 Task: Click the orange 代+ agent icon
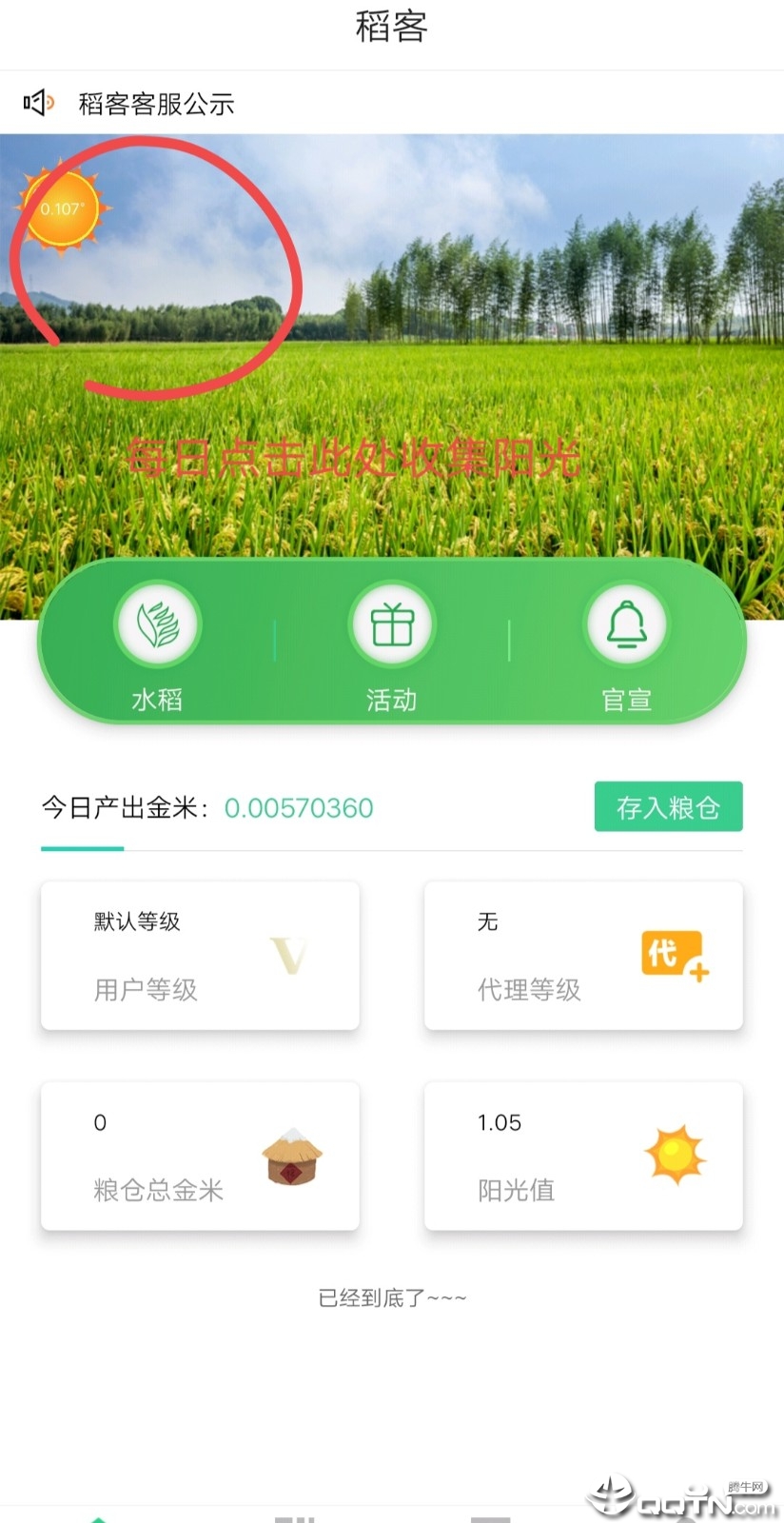point(674,955)
